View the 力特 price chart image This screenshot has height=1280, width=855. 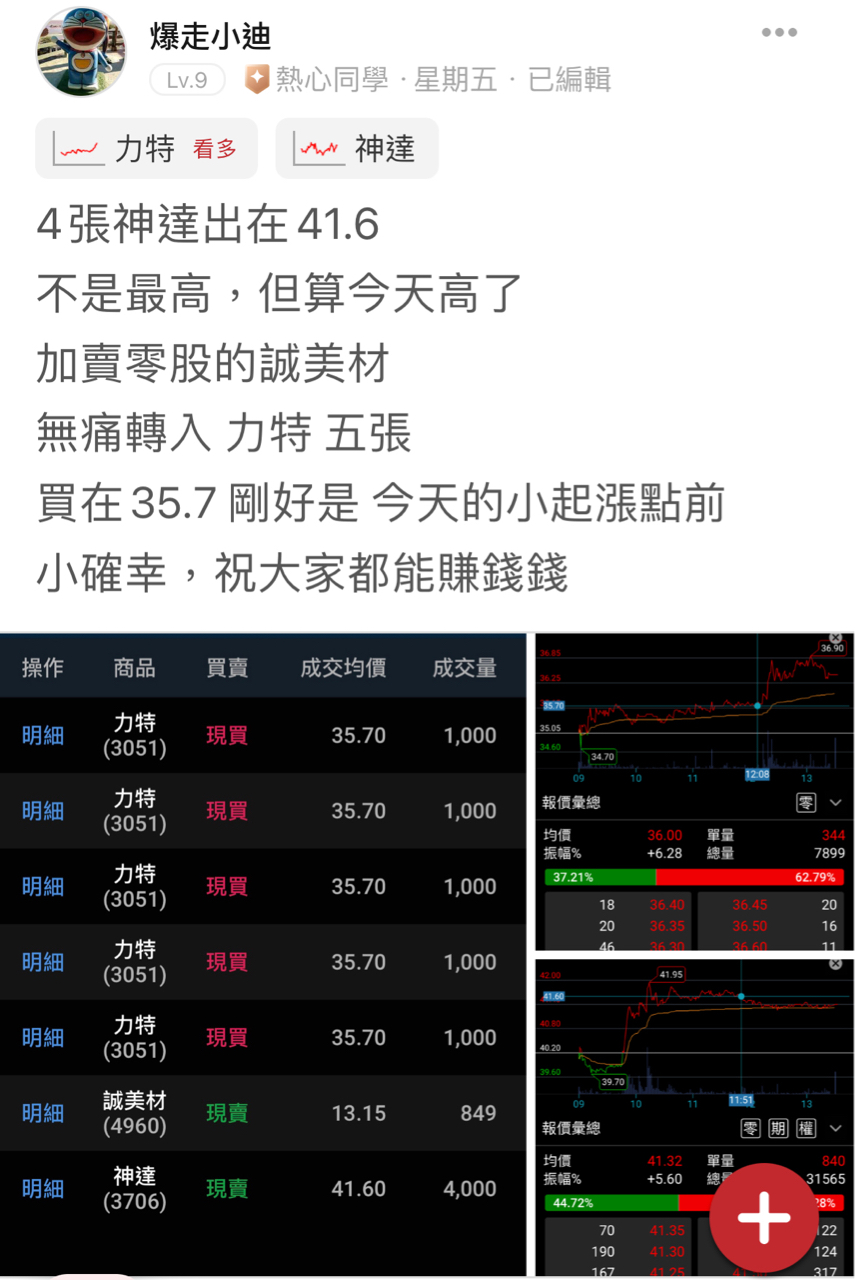point(694,790)
